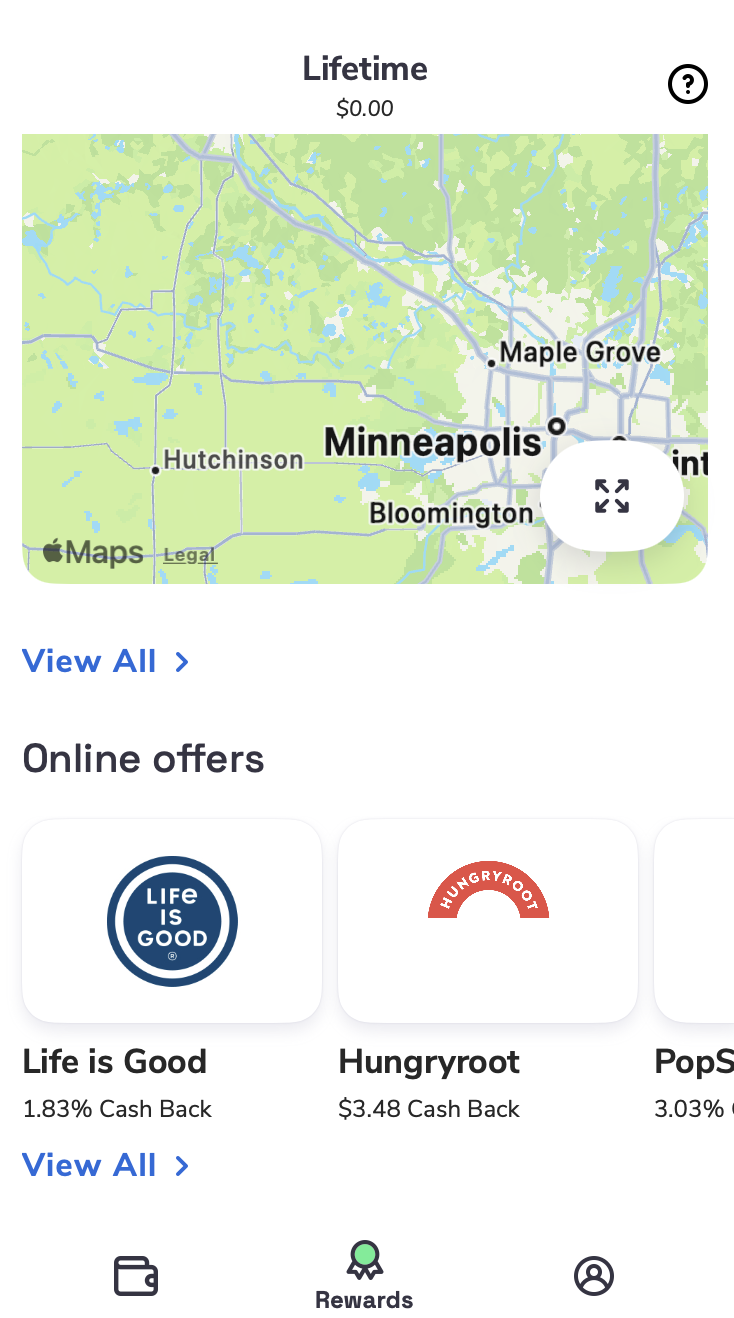This screenshot has height=1318, width=734.
Task: Tap View All below the map
Action: click(106, 661)
